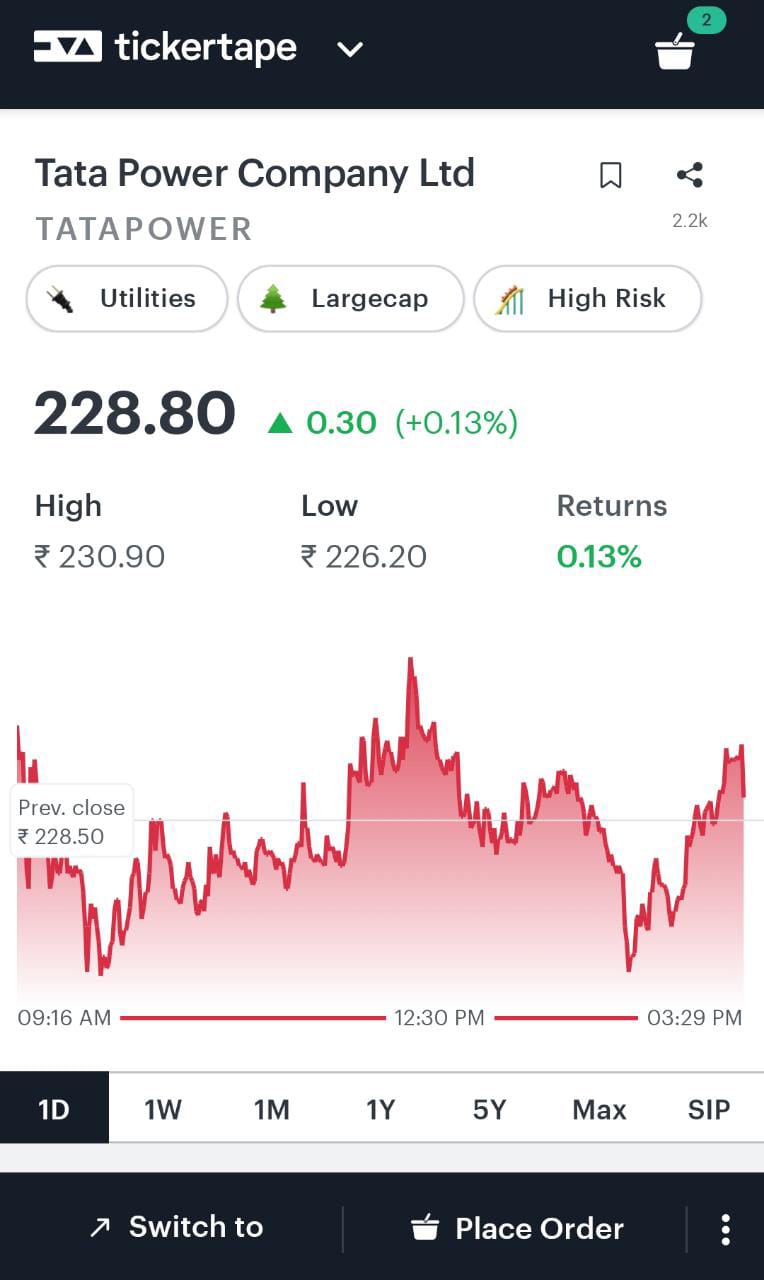764x1280 pixels.
Task: Show the 1W price chart
Action: tap(163, 1109)
